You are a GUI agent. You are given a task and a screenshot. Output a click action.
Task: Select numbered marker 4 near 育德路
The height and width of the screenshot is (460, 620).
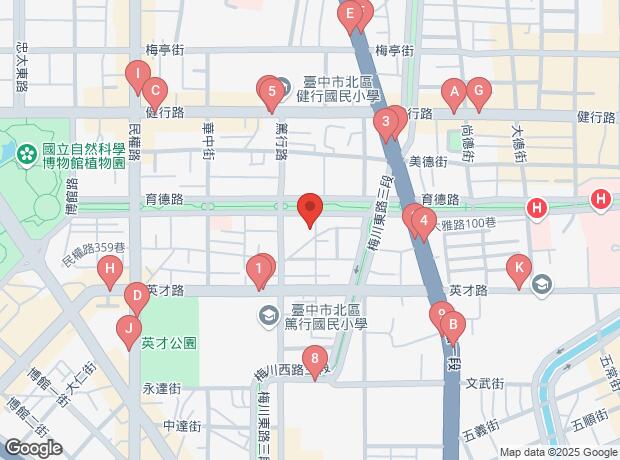click(424, 221)
